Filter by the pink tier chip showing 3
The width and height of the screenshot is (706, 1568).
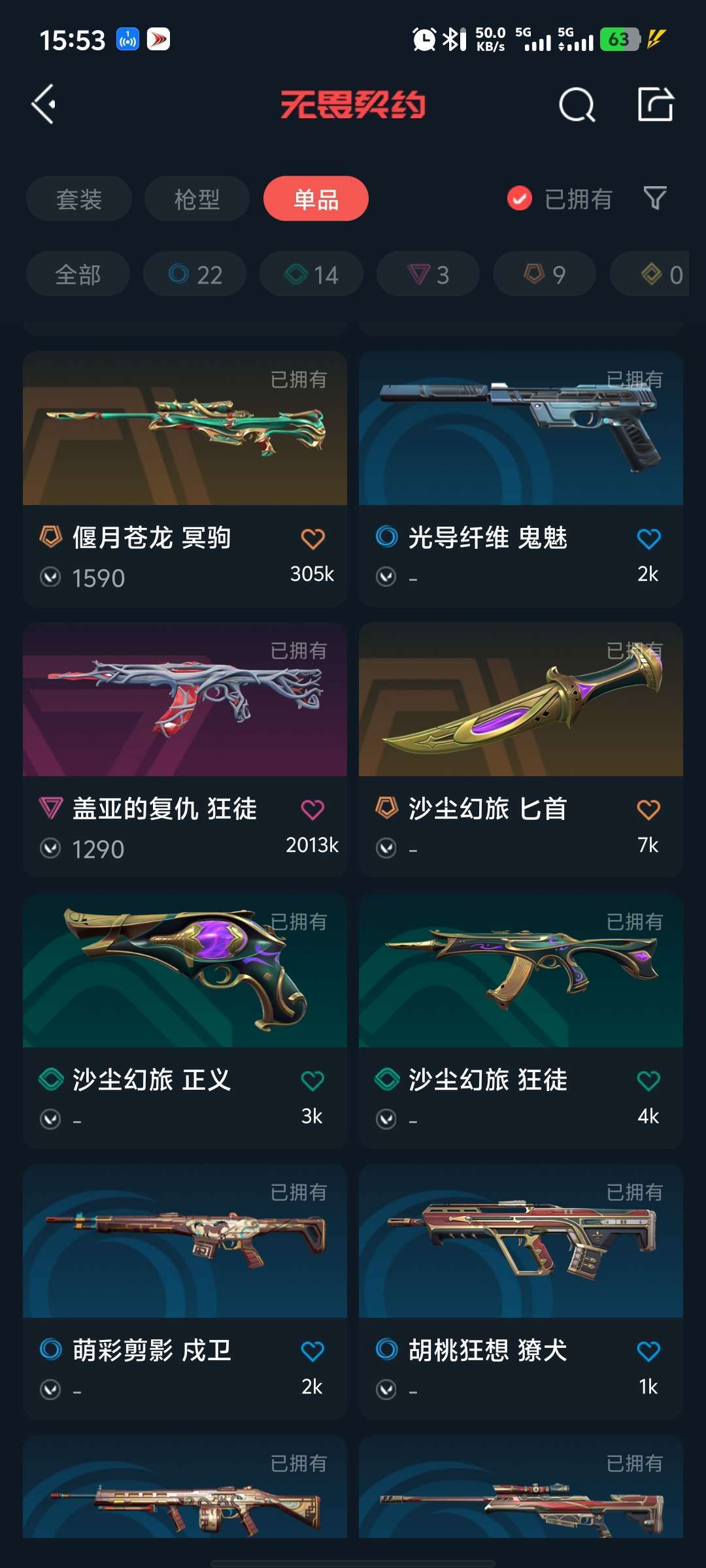pyautogui.click(x=428, y=274)
